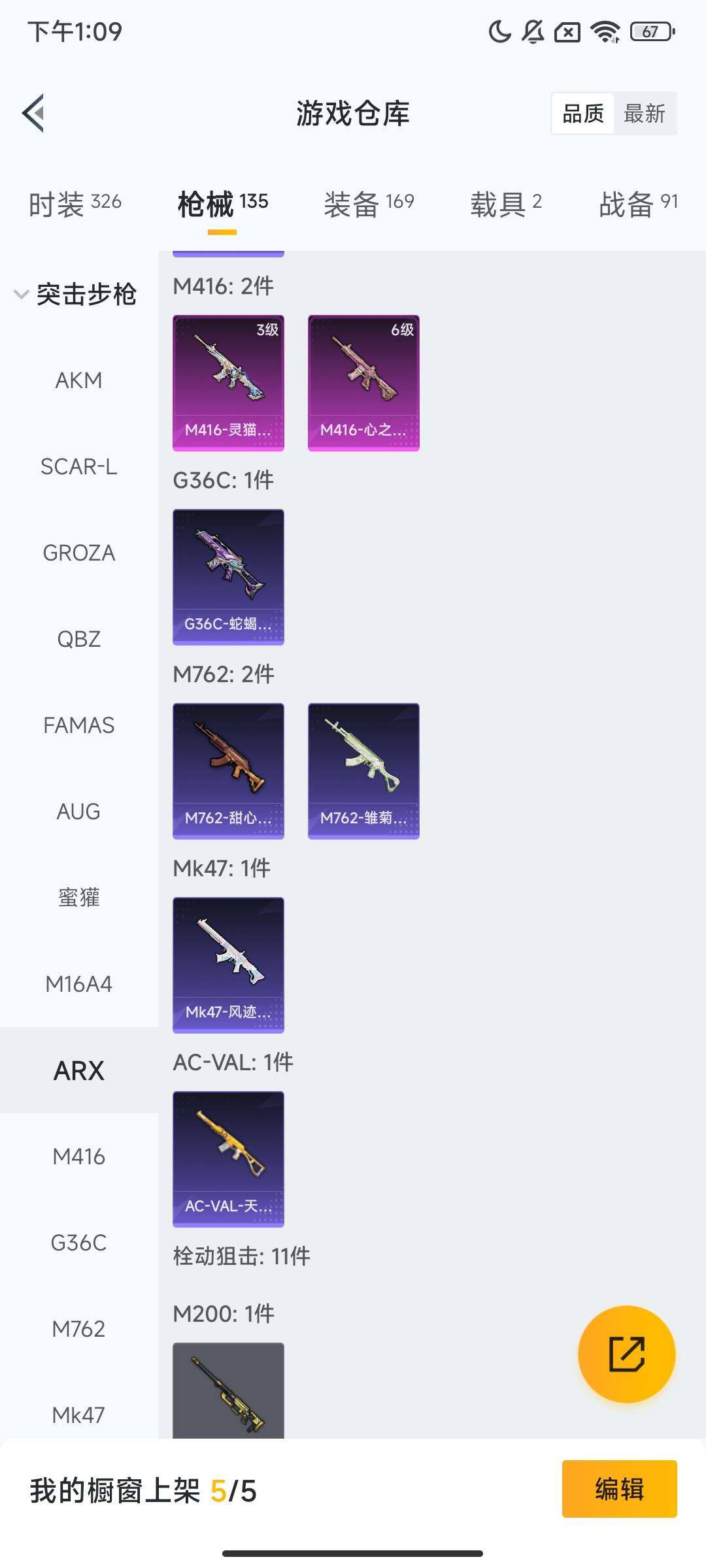Sort items by 最新

coord(644,114)
